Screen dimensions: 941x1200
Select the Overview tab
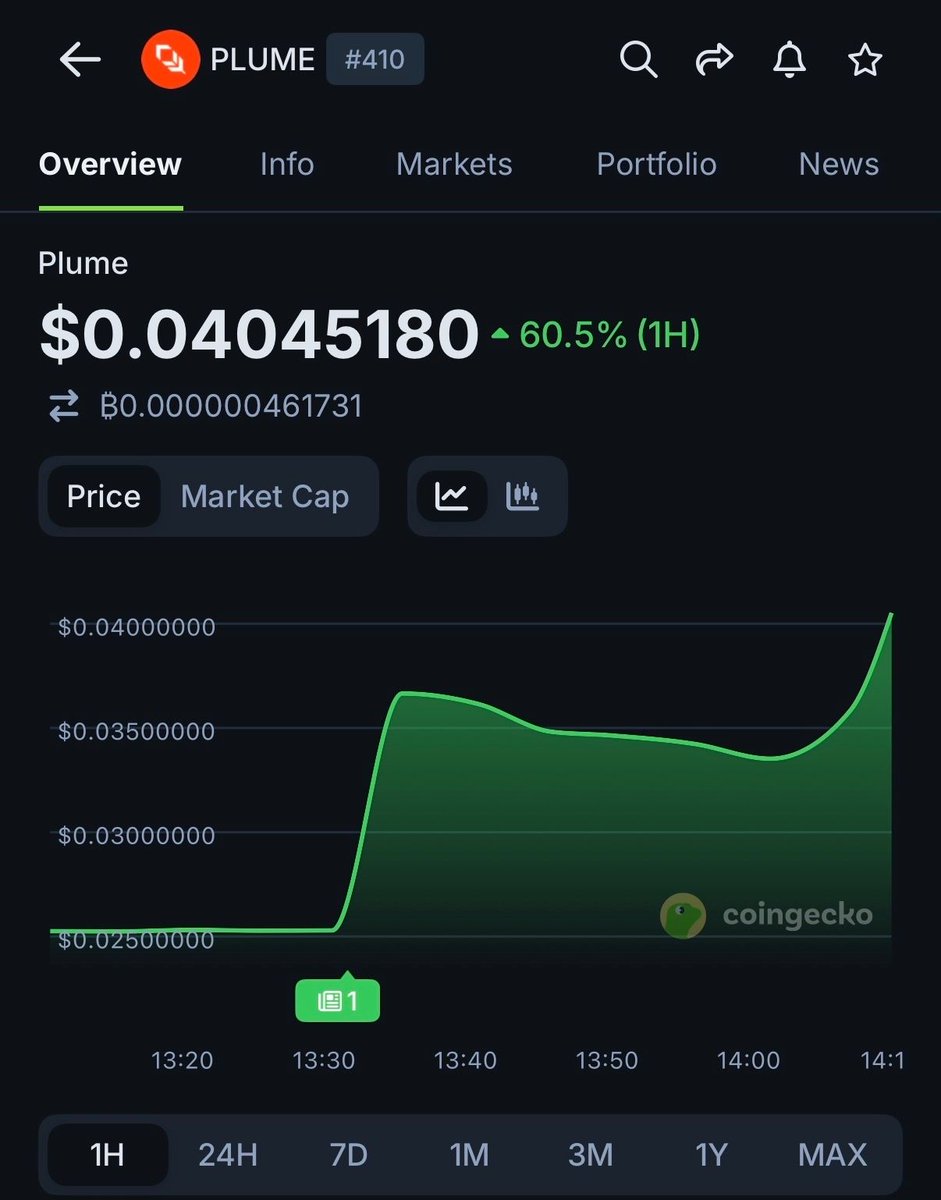110,164
